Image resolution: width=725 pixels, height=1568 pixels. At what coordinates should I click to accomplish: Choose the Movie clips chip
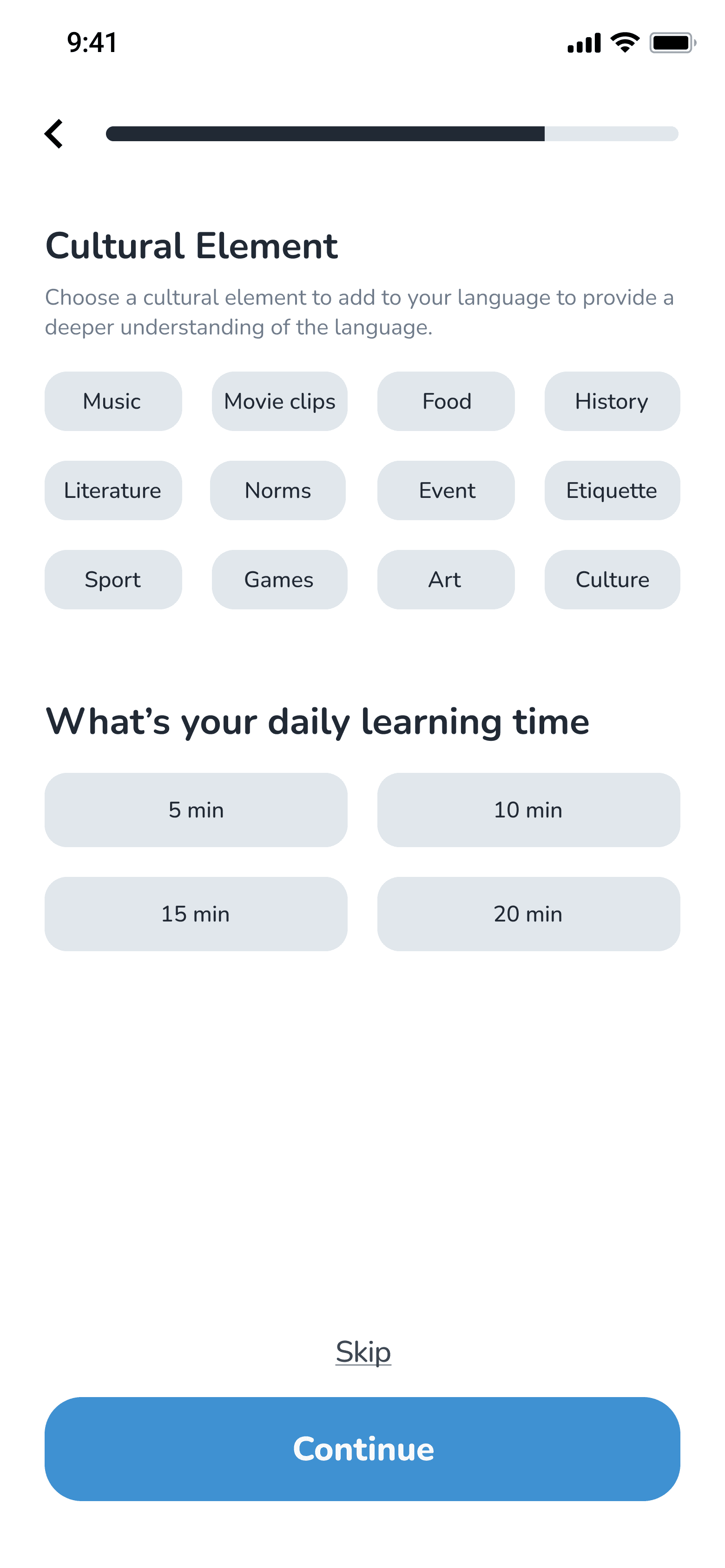(280, 401)
